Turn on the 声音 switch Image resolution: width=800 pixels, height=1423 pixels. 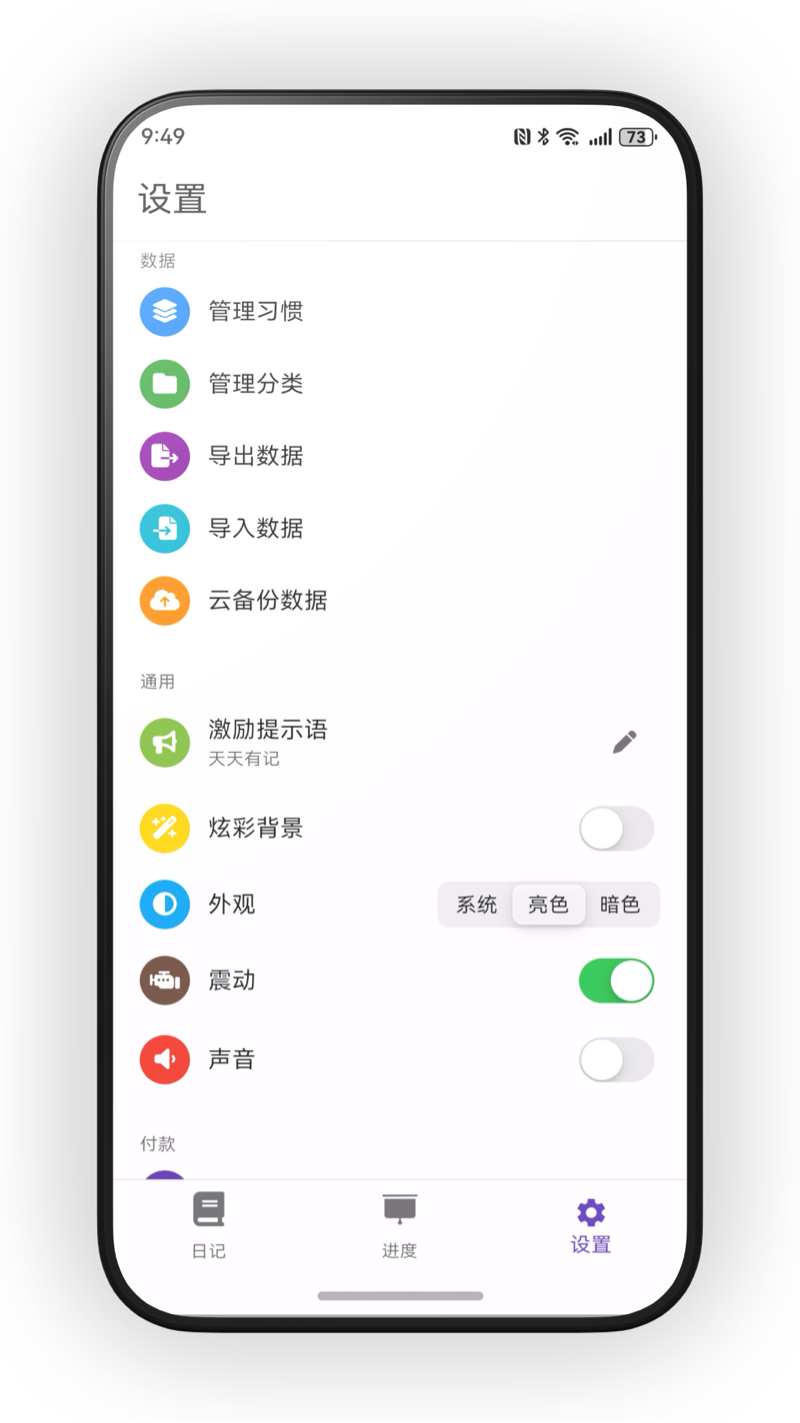pos(616,1060)
